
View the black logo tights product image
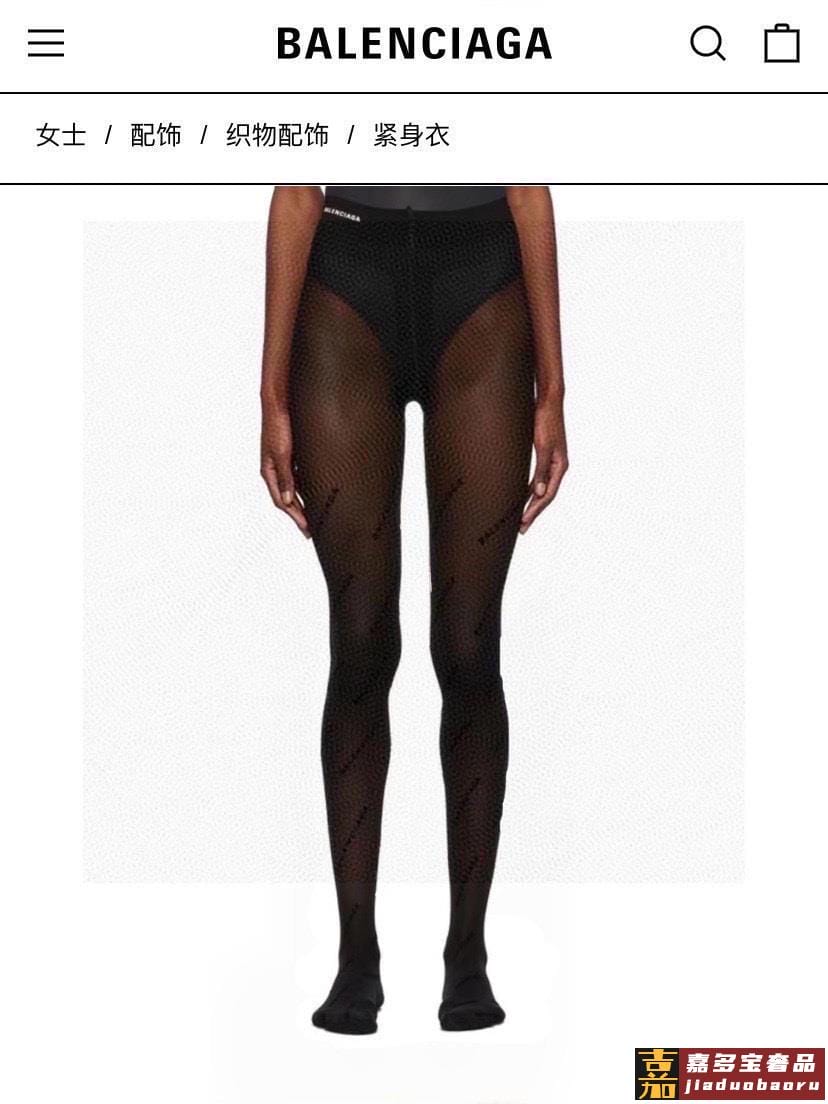414,600
